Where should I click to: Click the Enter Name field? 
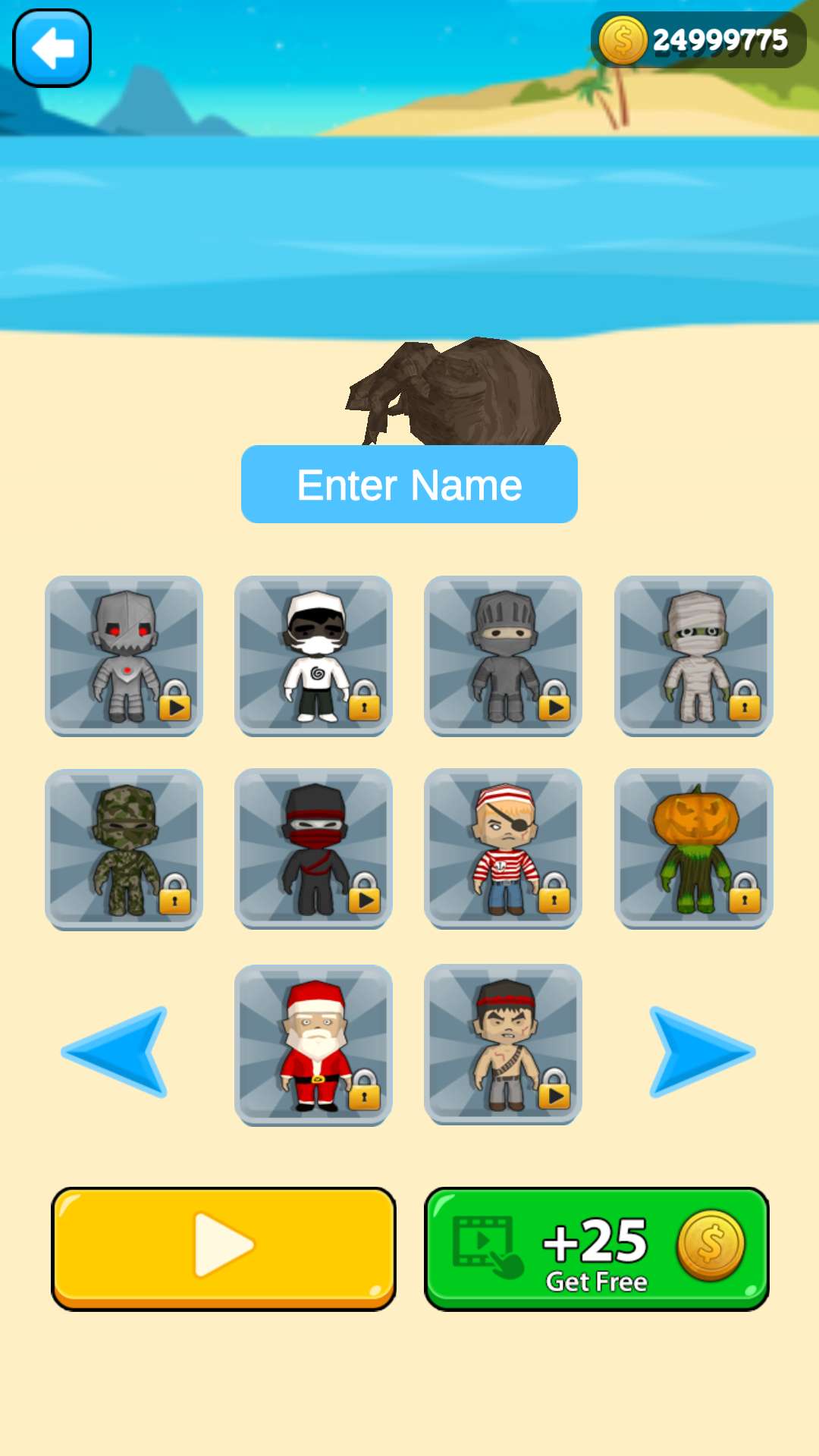pos(409,485)
